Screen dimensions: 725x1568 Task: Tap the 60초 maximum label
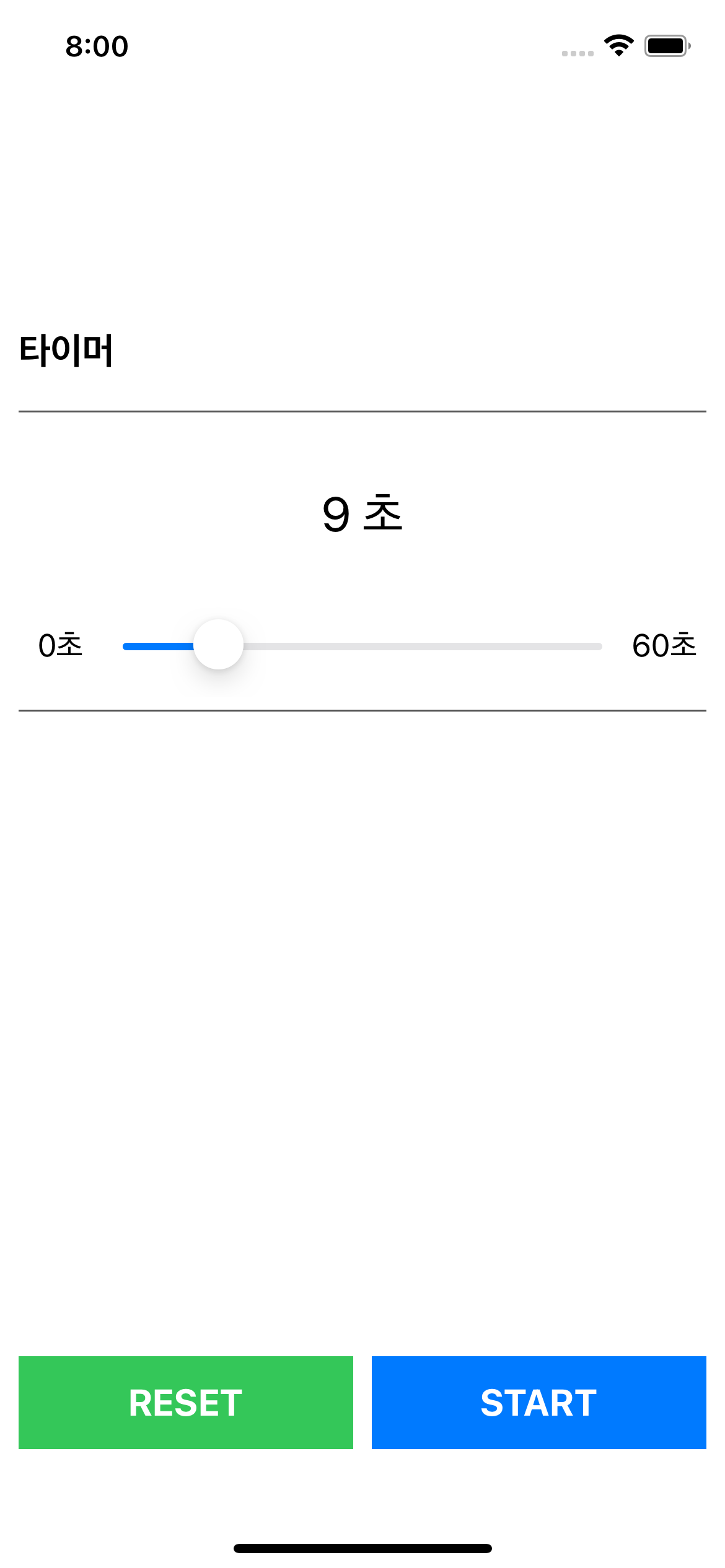click(664, 646)
